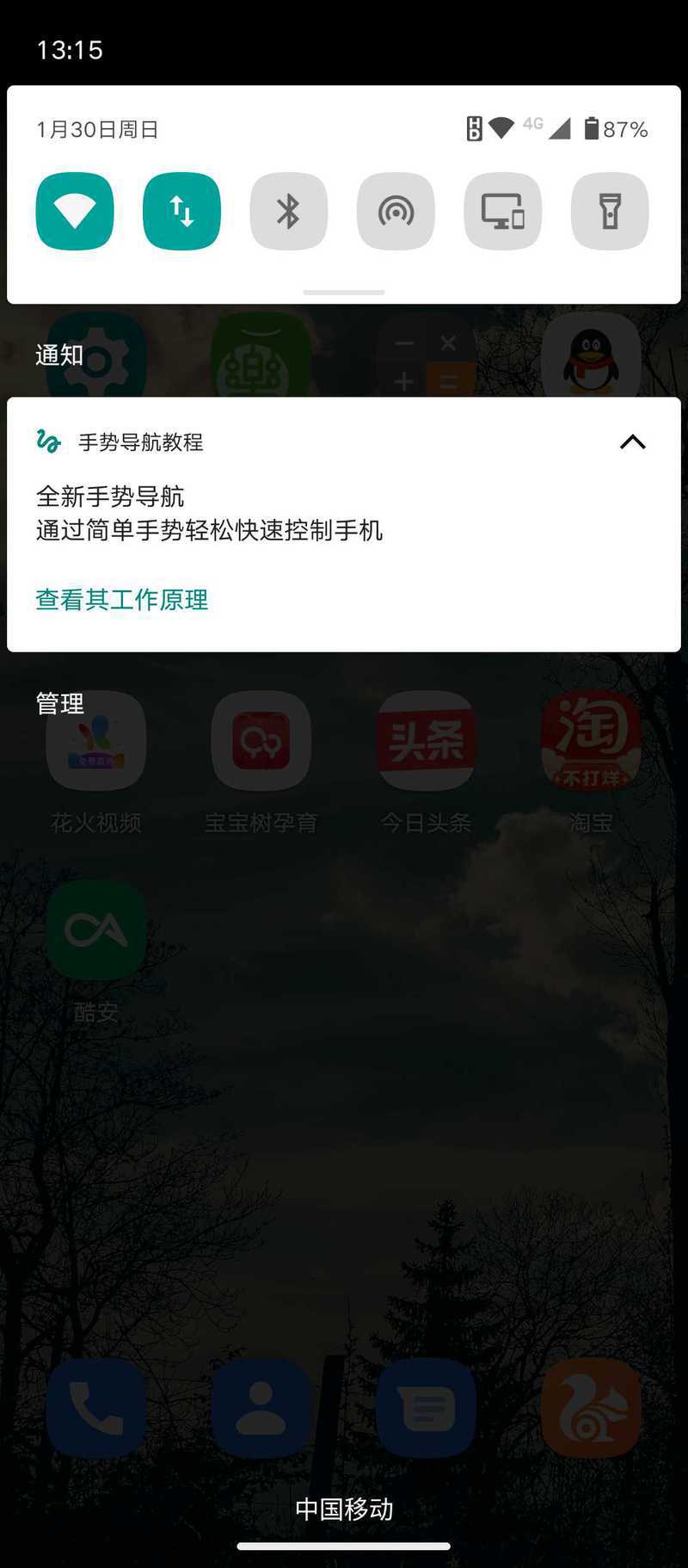688x1568 pixels.
Task: Tap the quick settings expand handle
Action: (x=344, y=293)
